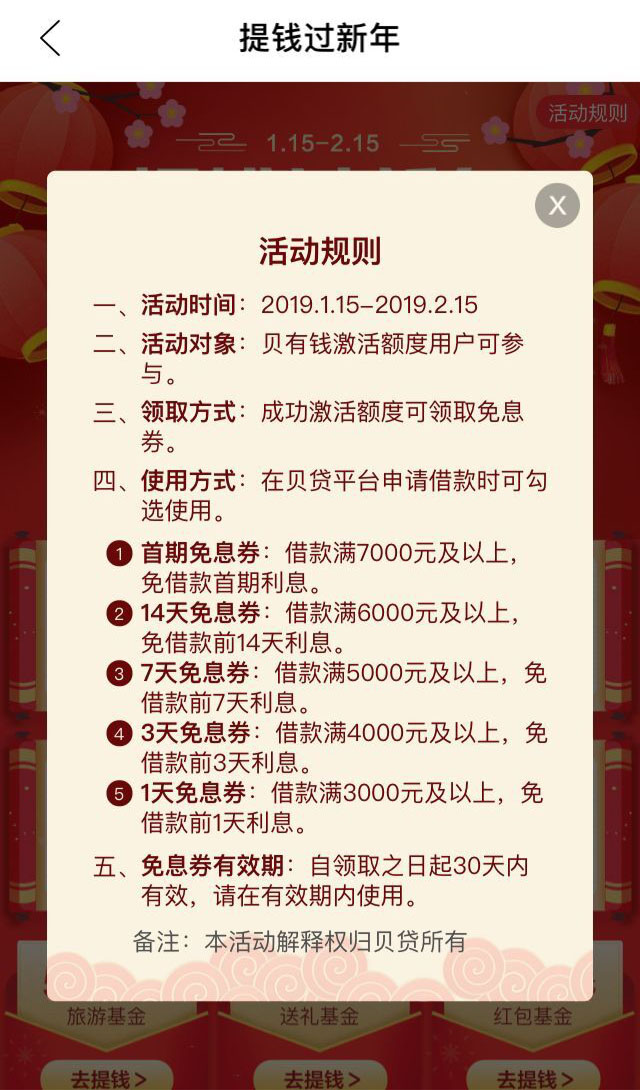Image resolution: width=640 pixels, height=1090 pixels.
Task: Tap 去提钱 under 旅游基金
Action: coord(107,1078)
